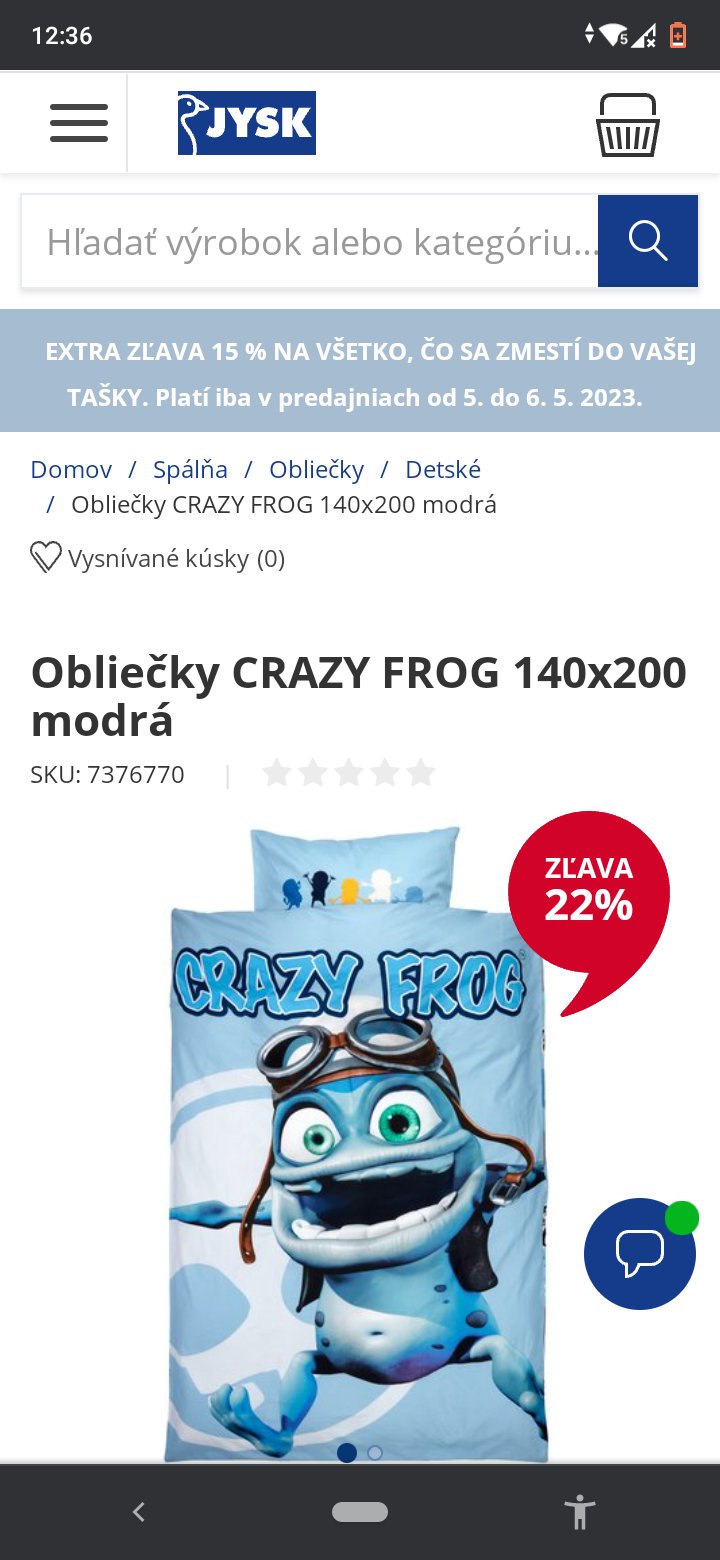
Task: Open the accessibility shortcut
Action: (579, 1512)
